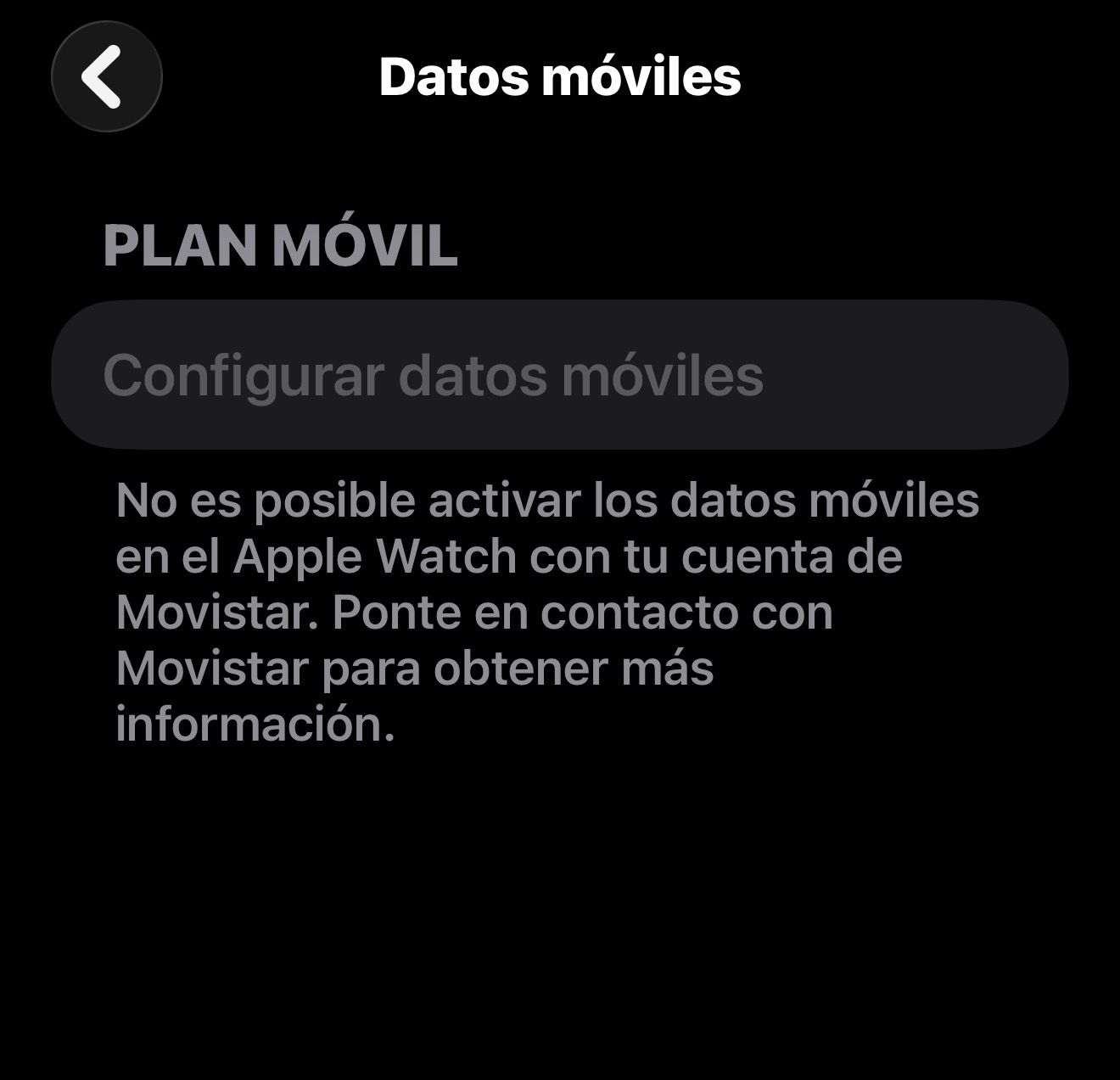
Task: Tap Configurar datos móviles row
Action: [558, 375]
